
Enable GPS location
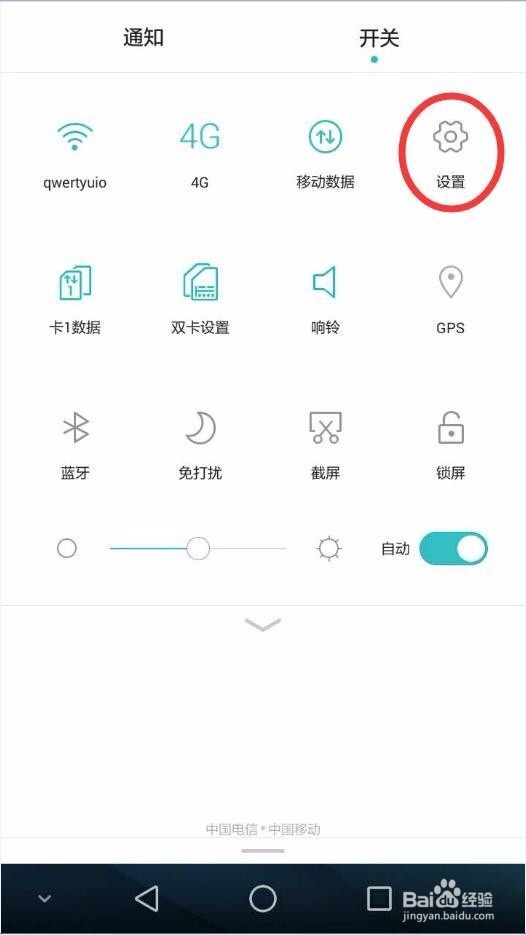coord(450,299)
